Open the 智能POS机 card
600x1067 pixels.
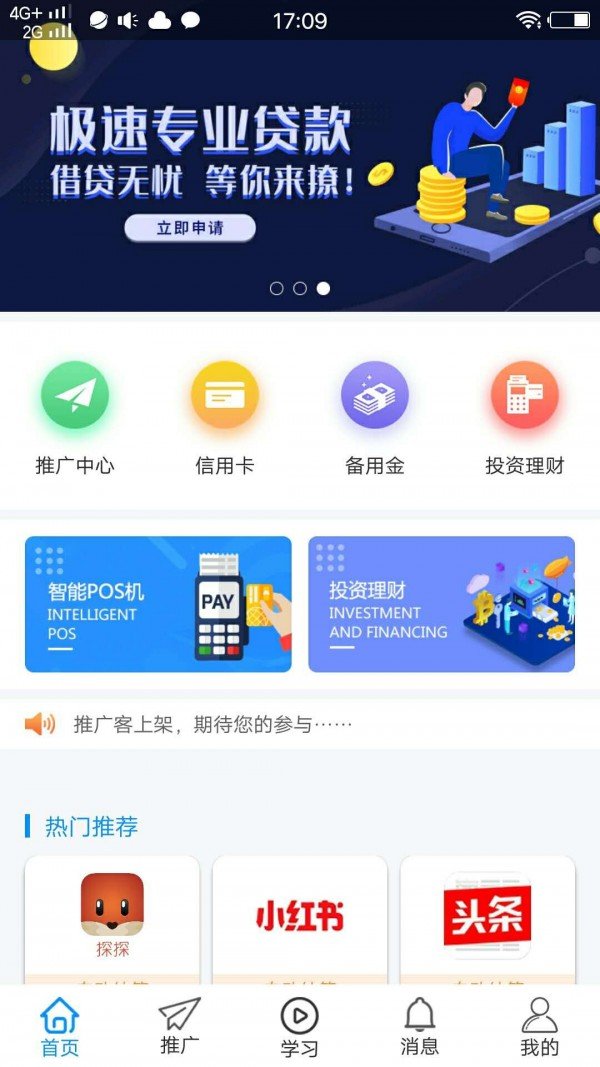(158, 604)
